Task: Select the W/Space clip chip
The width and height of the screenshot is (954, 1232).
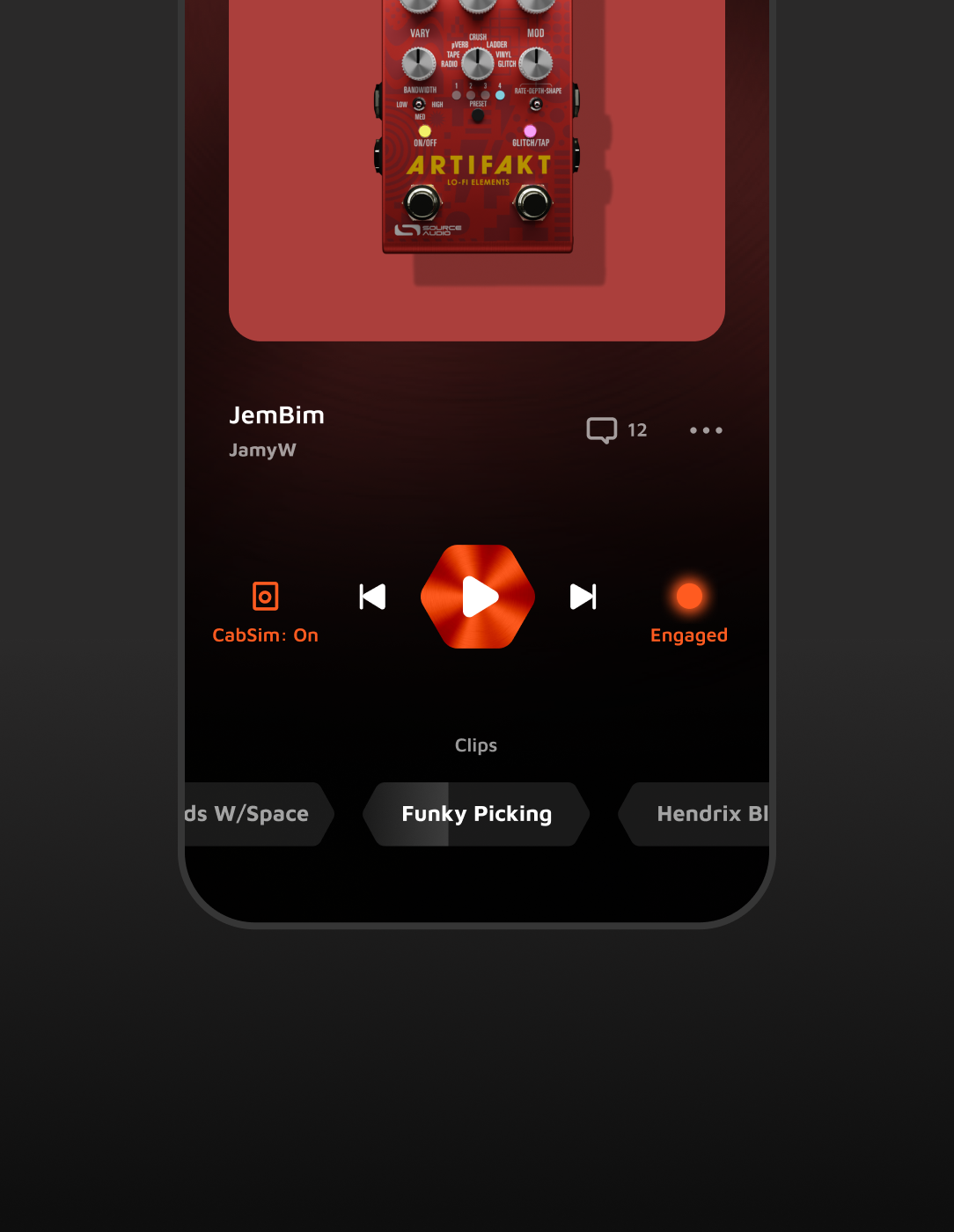Action: [x=255, y=814]
